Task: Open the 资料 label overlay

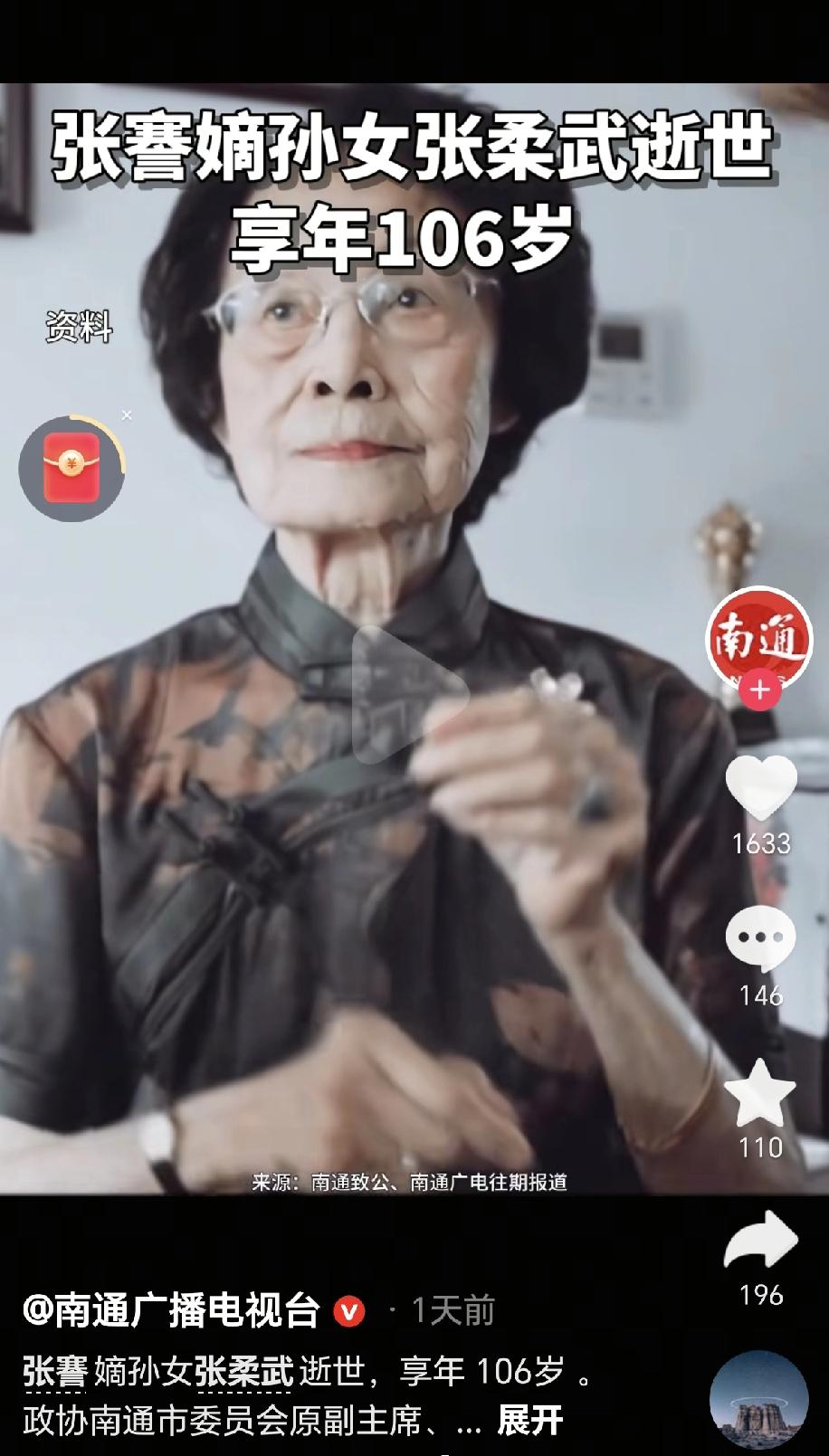Action: click(79, 327)
